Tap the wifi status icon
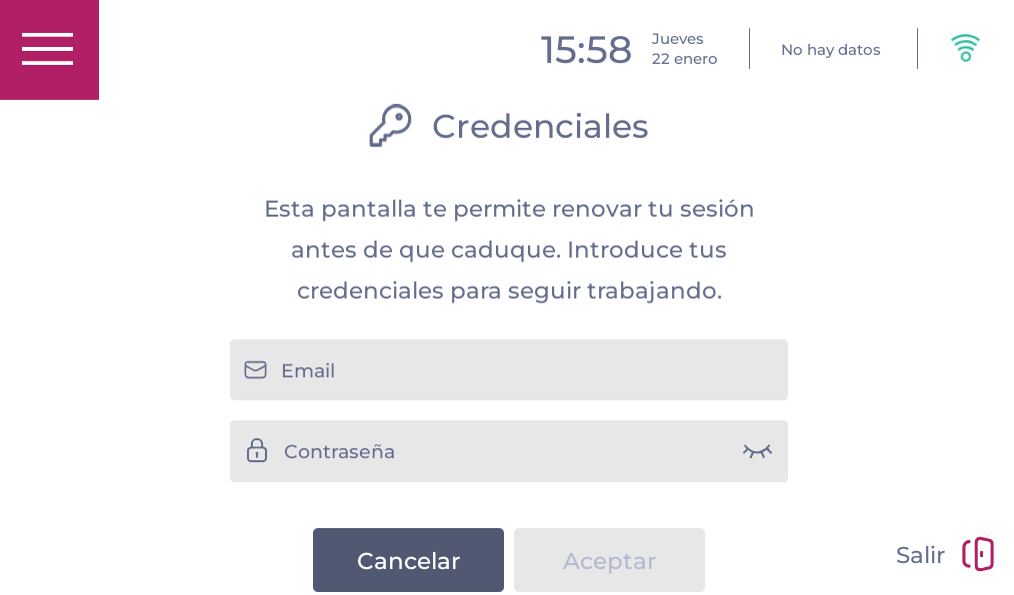 (x=965, y=48)
